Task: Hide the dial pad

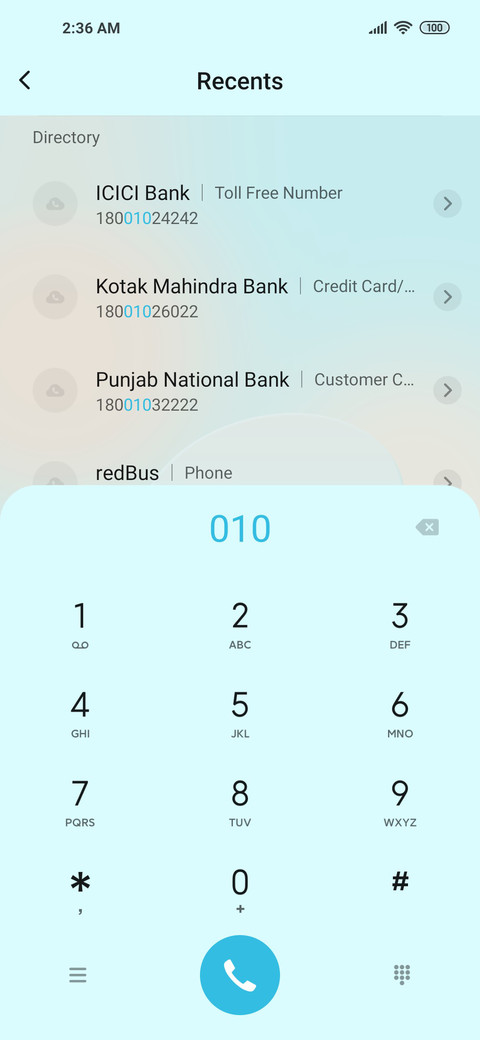Action: point(402,974)
